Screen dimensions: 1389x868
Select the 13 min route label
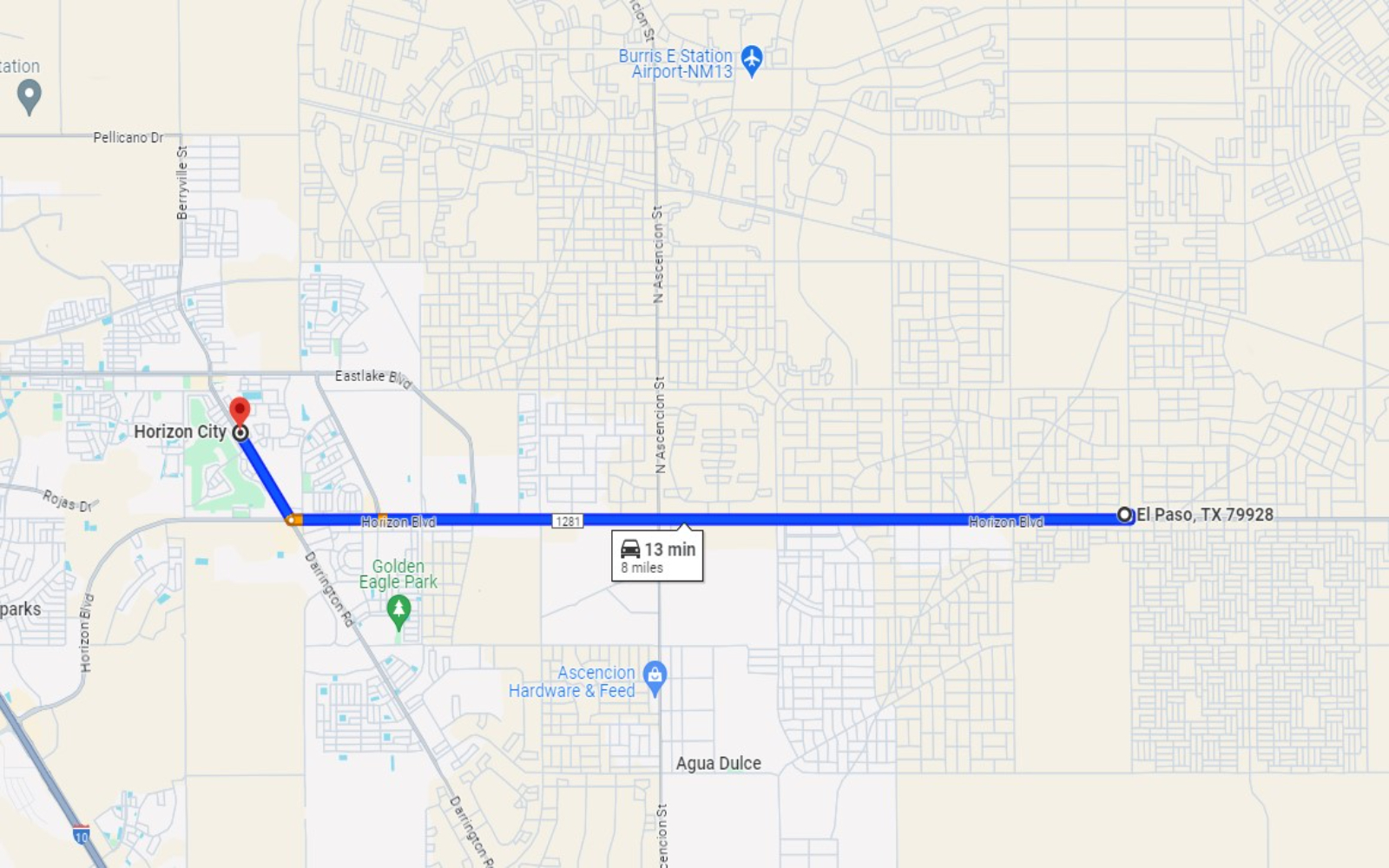(657, 556)
